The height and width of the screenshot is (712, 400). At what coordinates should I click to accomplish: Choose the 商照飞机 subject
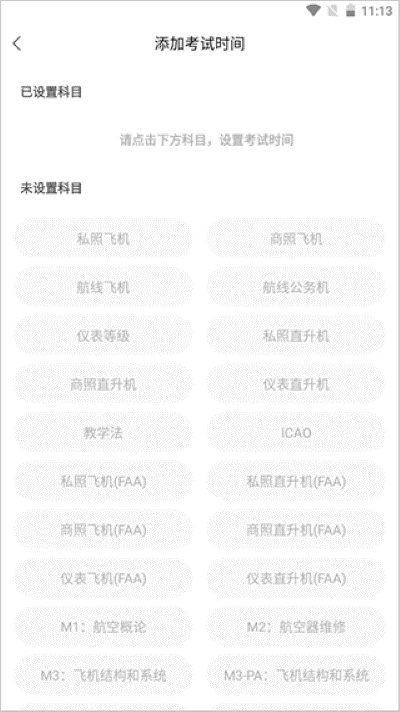click(x=296, y=239)
